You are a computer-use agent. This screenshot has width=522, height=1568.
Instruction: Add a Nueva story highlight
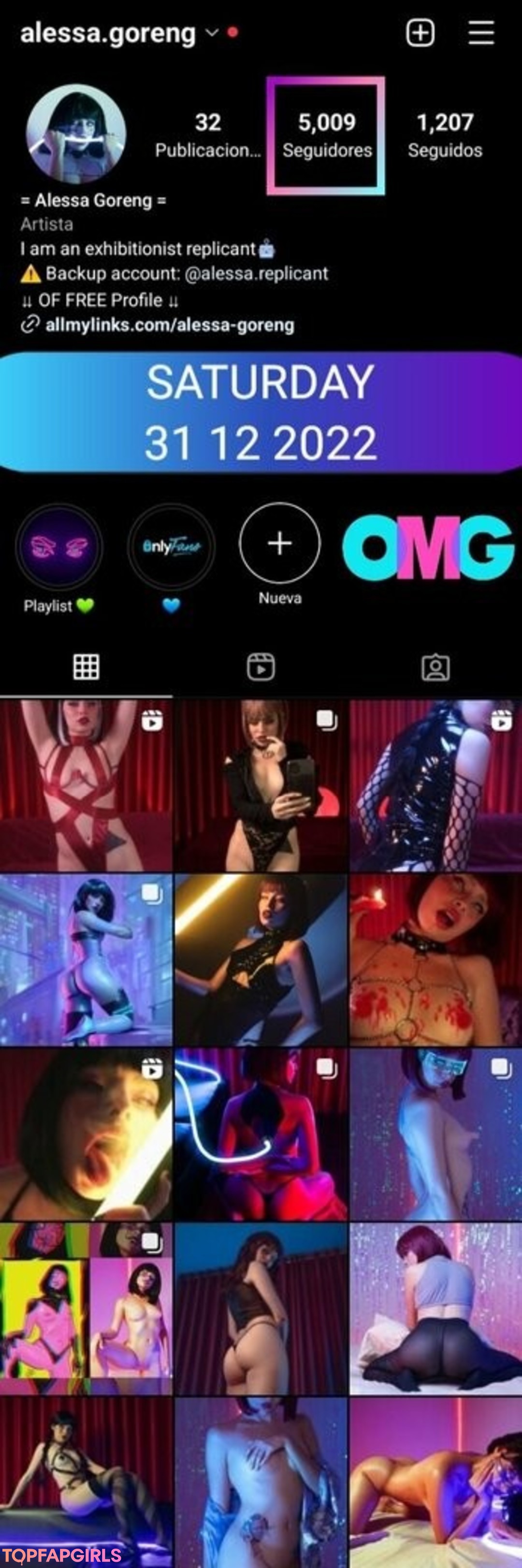pyautogui.click(x=279, y=543)
